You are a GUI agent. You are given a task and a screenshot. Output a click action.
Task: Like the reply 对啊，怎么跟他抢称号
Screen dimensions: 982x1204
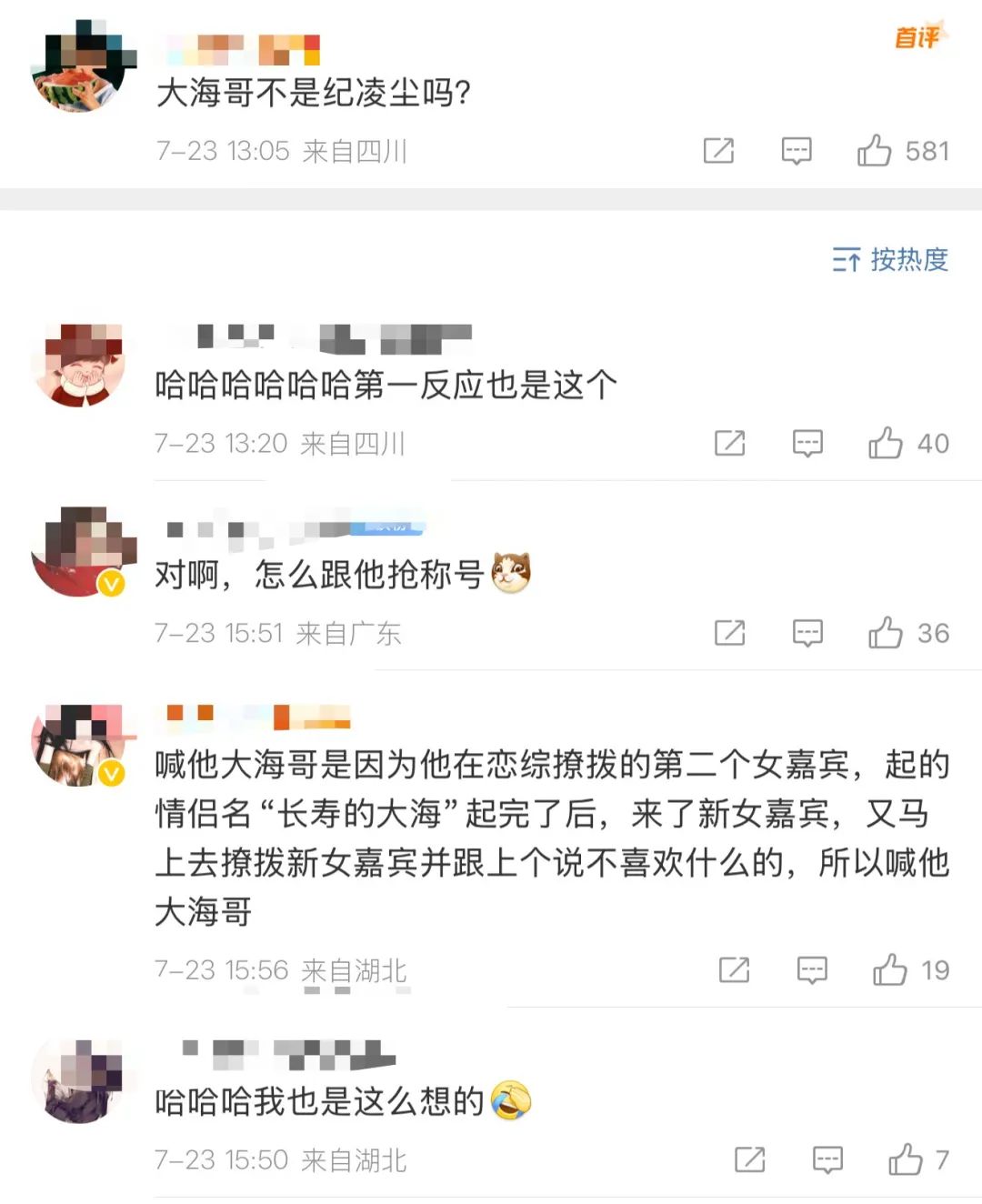point(885,633)
